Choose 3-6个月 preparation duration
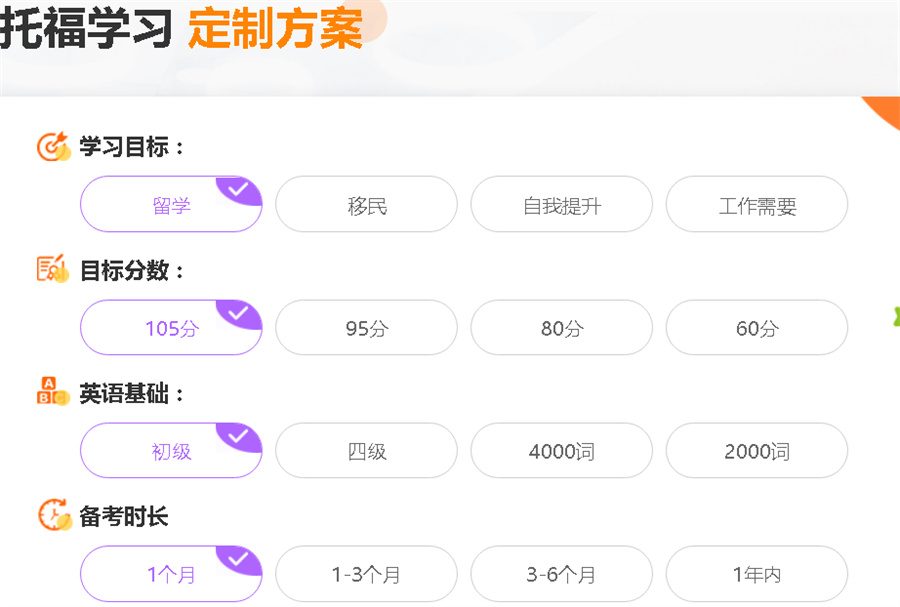 click(x=561, y=574)
